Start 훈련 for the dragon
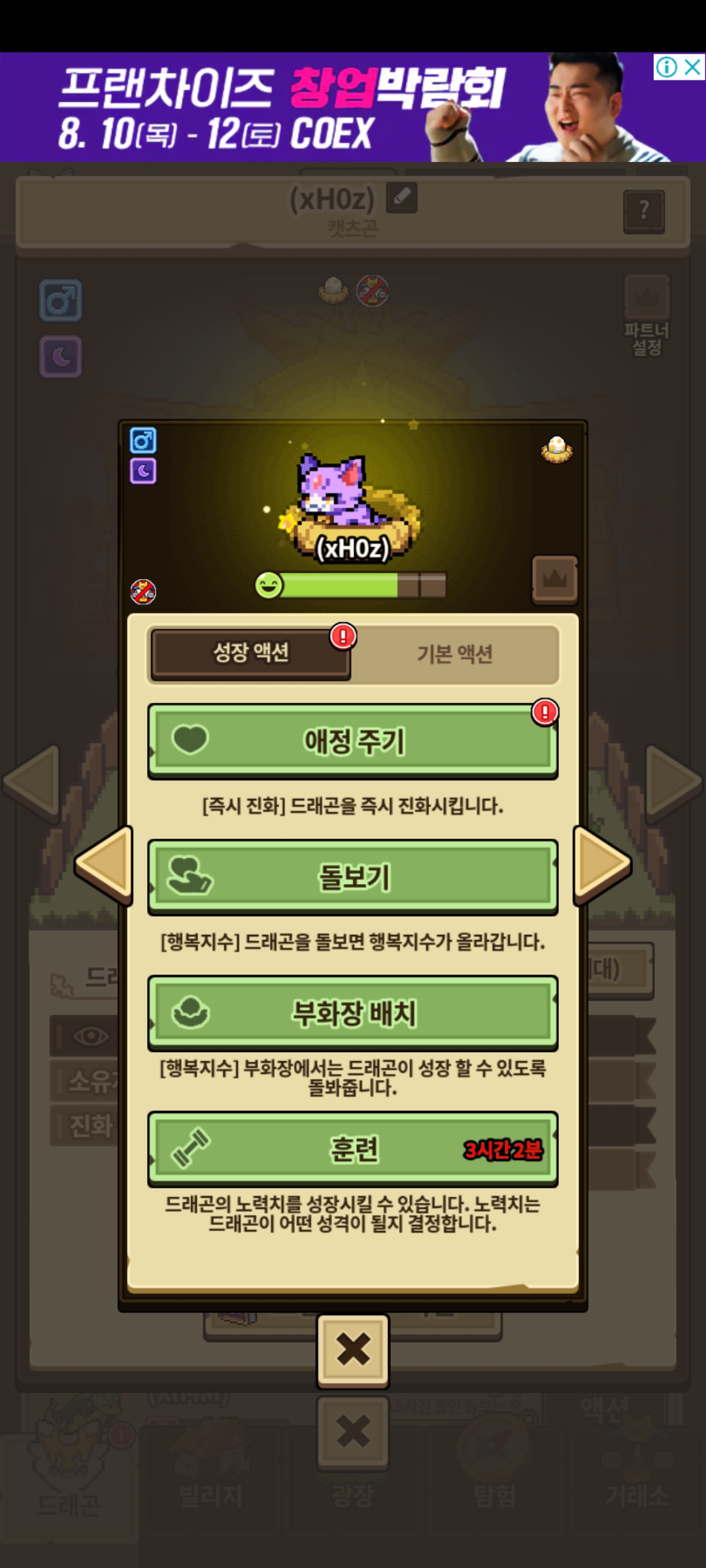Viewport: 706px width, 1568px height. pyautogui.click(x=353, y=1149)
